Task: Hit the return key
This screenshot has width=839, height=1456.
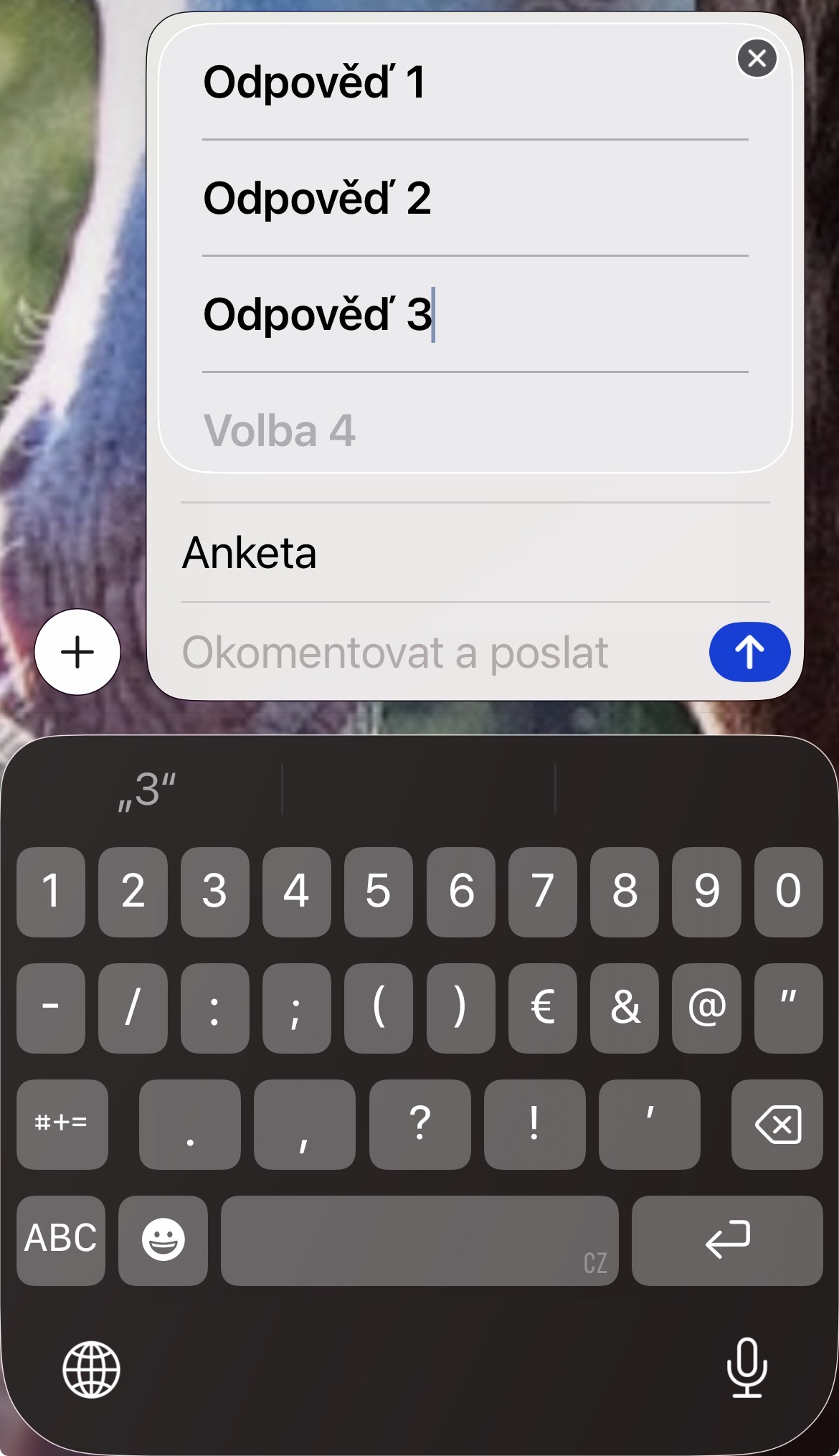Action: (726, 1239)
